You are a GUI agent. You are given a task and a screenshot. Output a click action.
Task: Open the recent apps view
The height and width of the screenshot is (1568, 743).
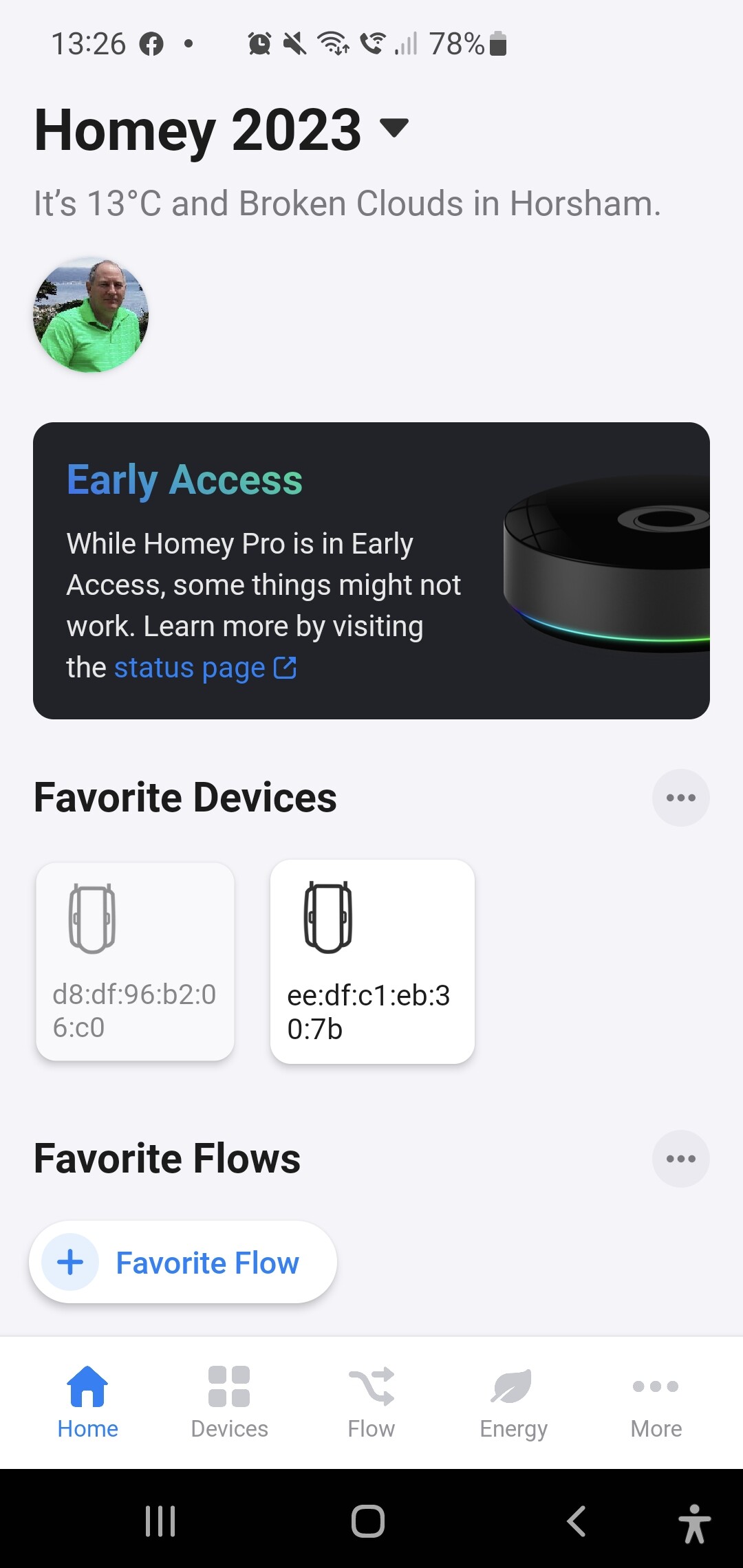click(160, 1521)
